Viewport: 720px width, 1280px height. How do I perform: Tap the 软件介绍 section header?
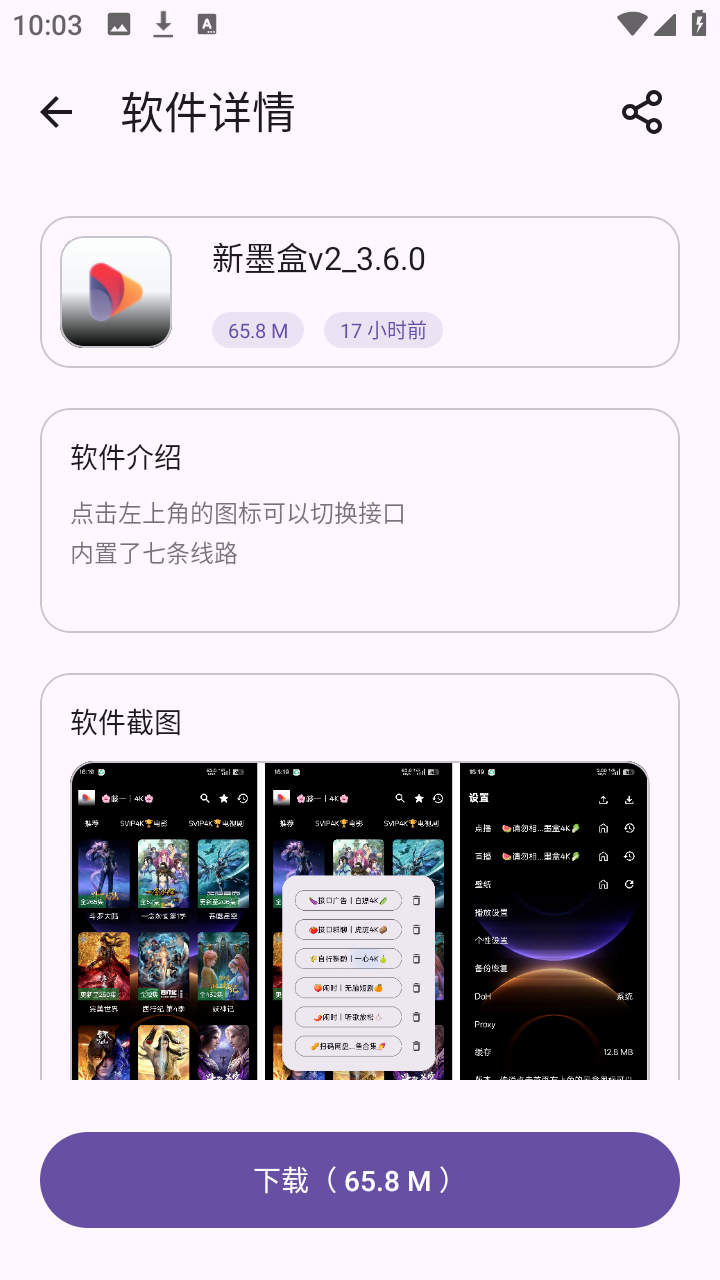point(124,458)
